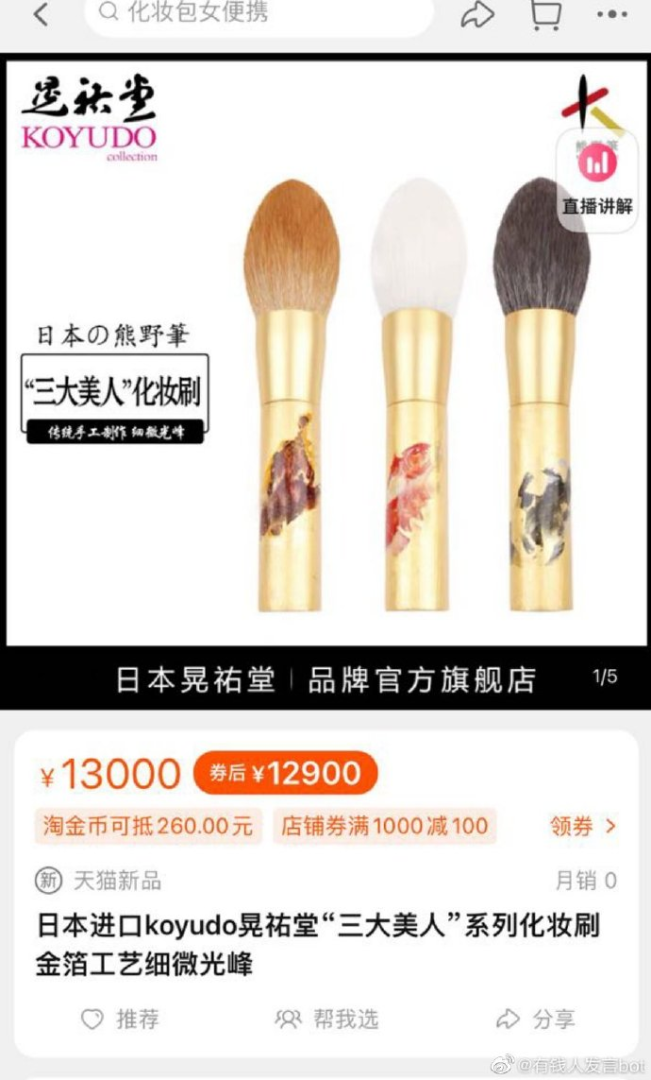Open 帮我选 help me choose
The width and height of the screenshot is (651, 1080).
point(327,1019)
